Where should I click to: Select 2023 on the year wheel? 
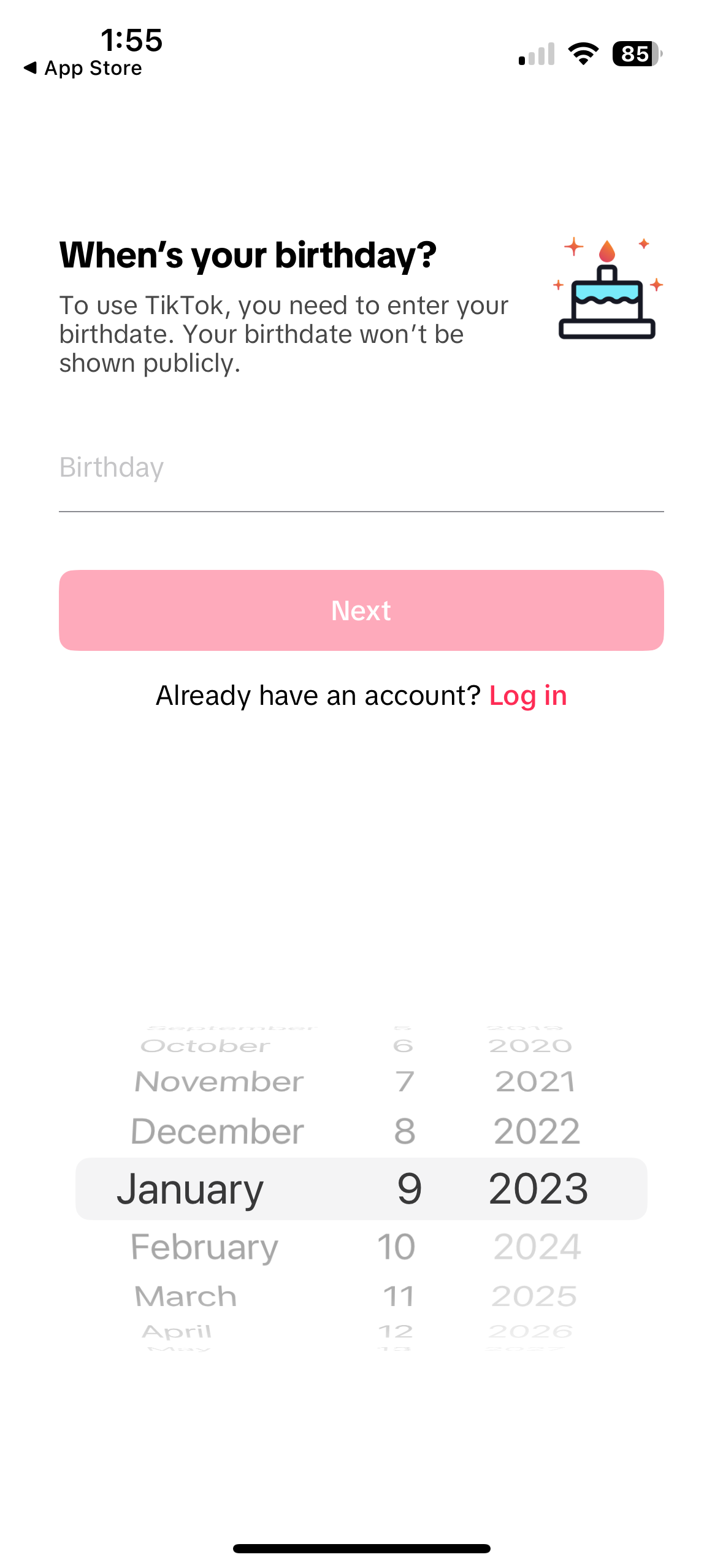tap(538, 1188)
